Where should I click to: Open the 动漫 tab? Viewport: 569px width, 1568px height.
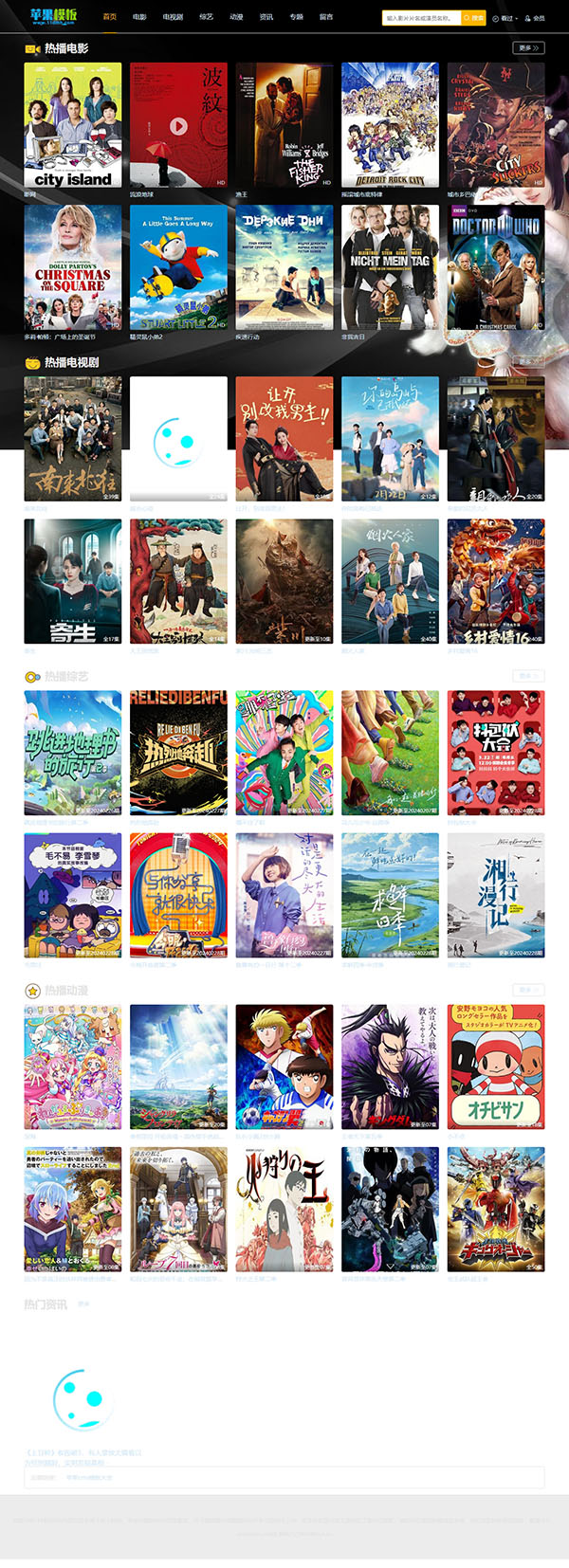pos(236,17)
